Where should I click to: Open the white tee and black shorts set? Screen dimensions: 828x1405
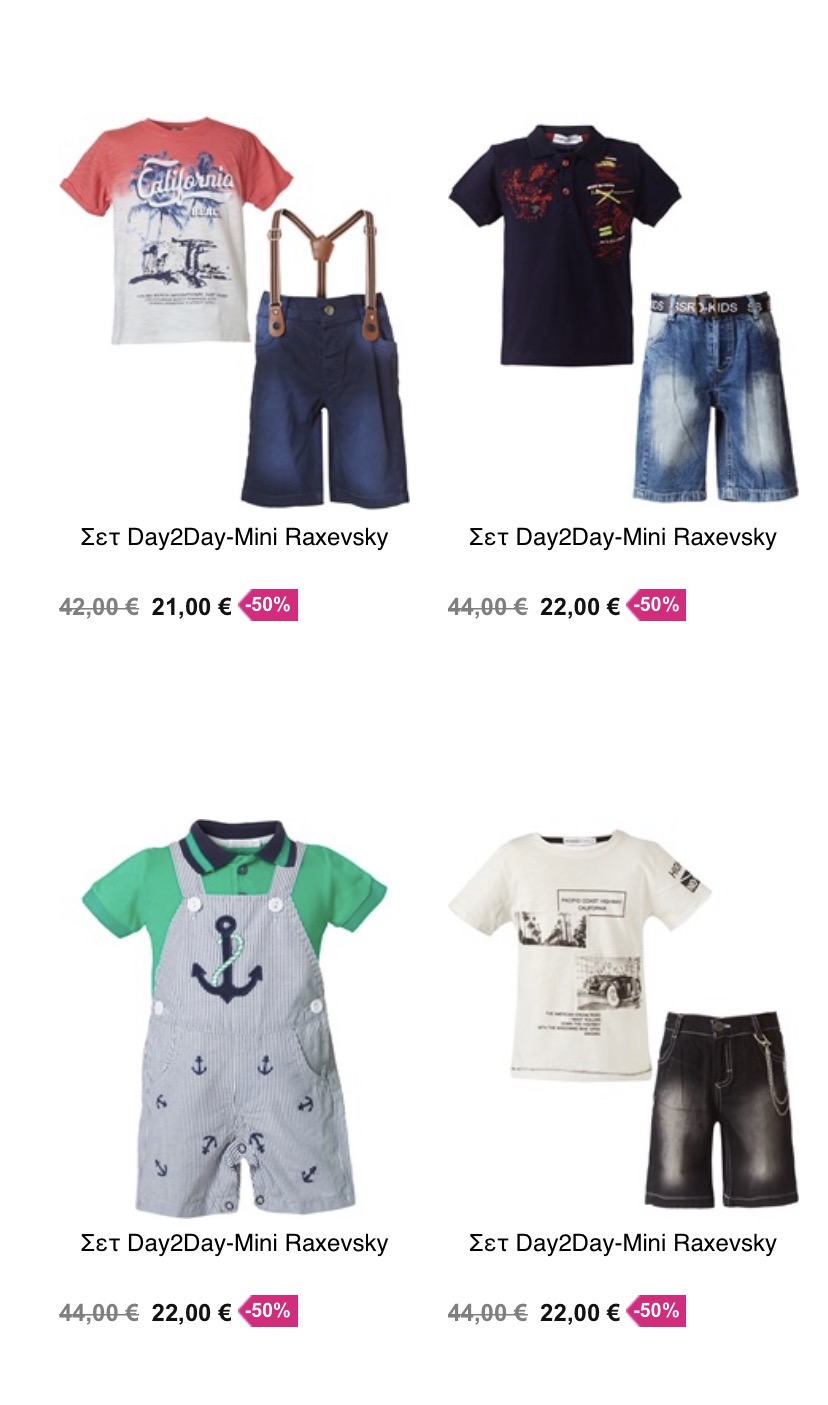pyautogui.click(x=622, y=1015)
